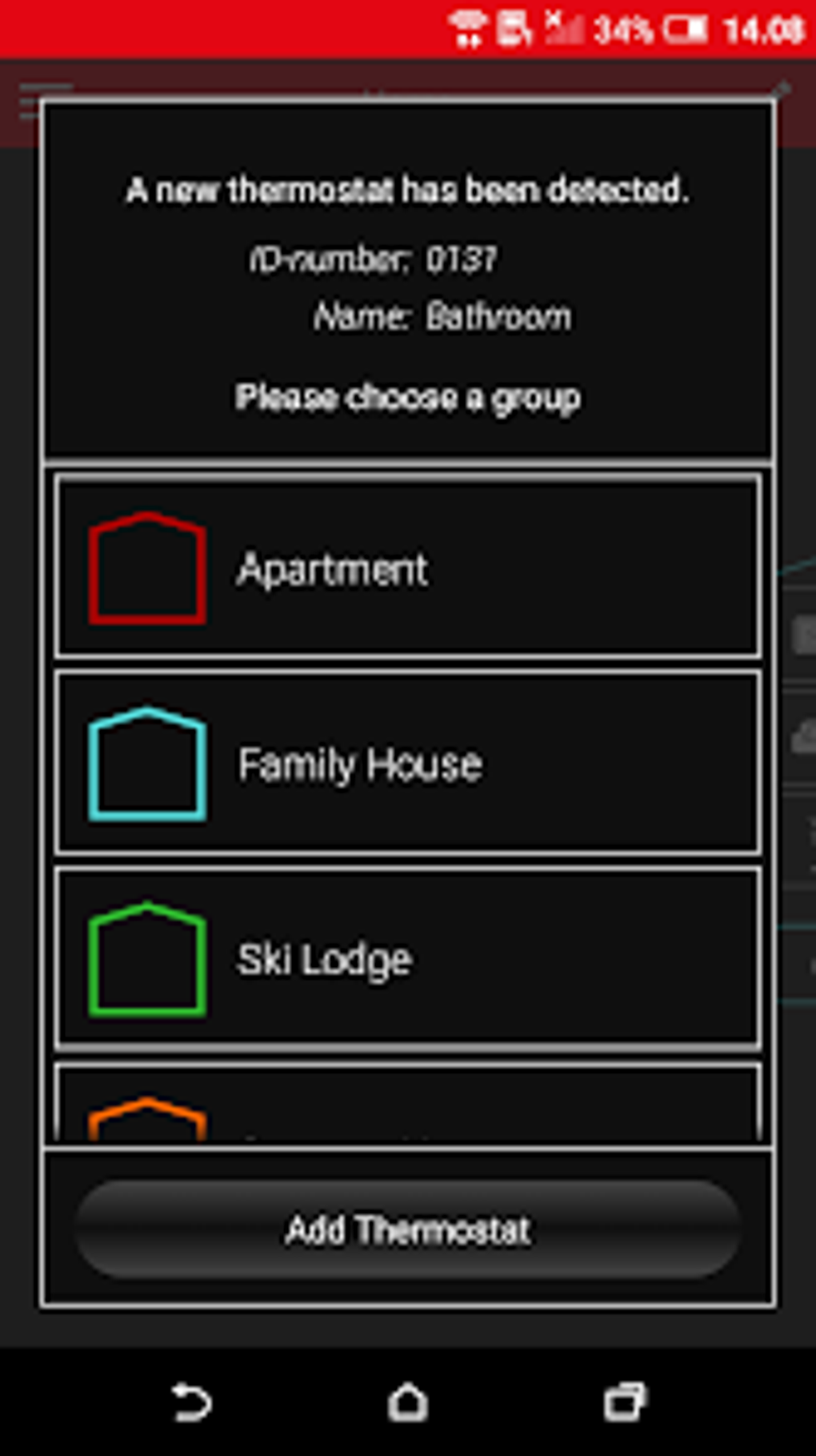Return to the home screen

click(x=407, y=1402)
